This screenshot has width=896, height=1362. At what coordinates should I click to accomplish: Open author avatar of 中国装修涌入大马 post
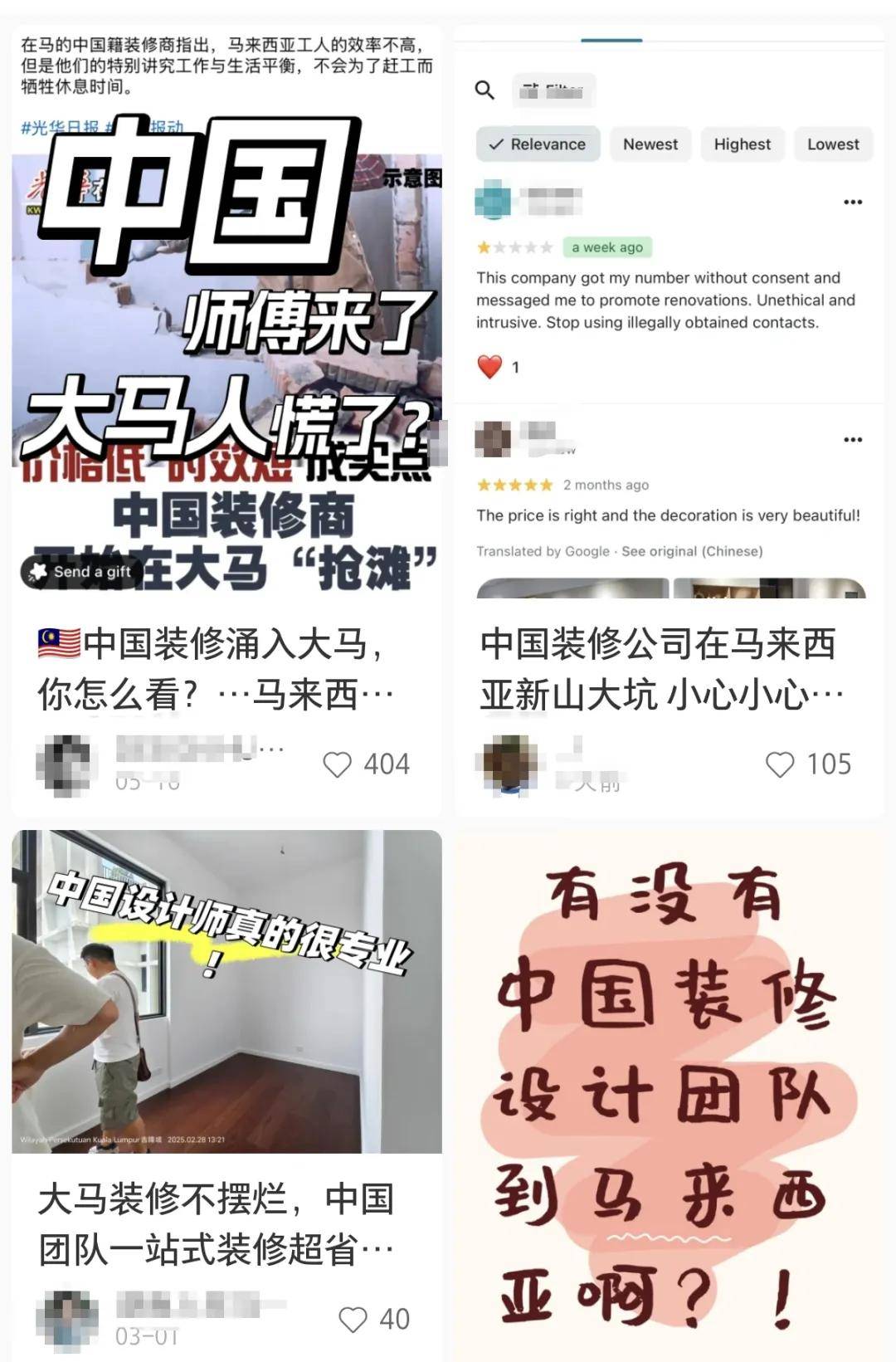point(66,765)
